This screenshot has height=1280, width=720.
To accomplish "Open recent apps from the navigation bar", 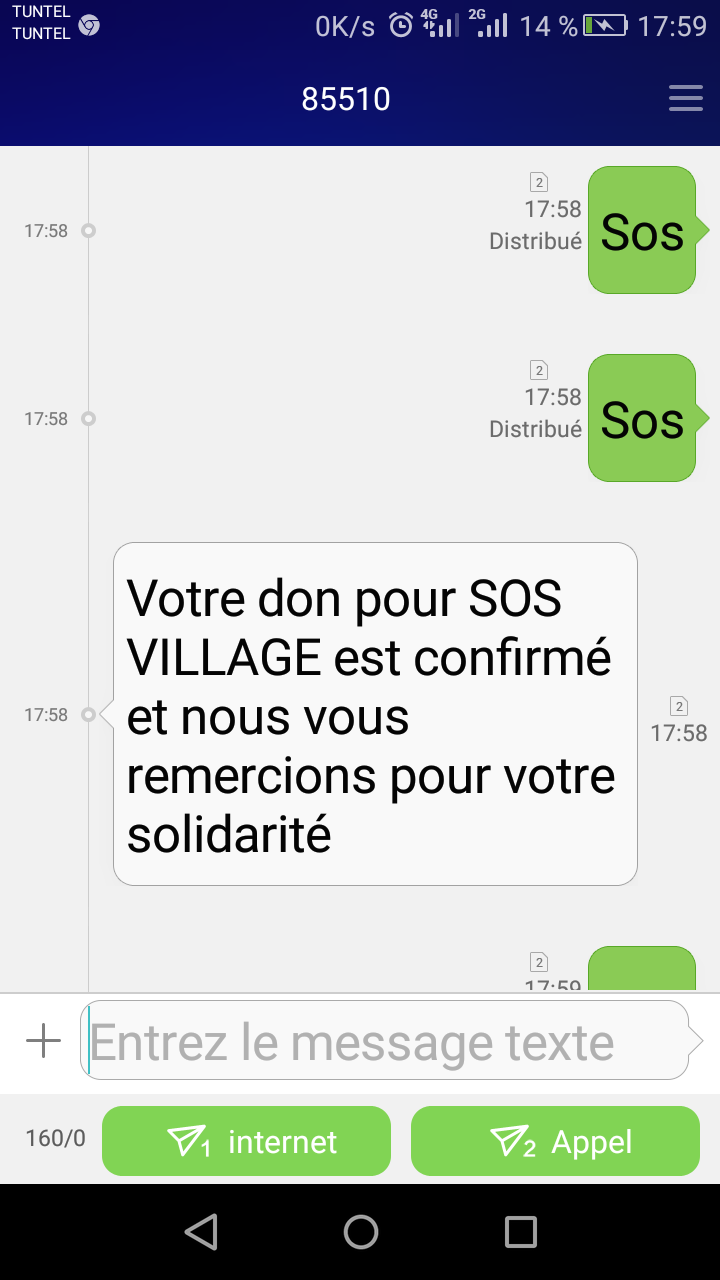I will (520, 1232).
